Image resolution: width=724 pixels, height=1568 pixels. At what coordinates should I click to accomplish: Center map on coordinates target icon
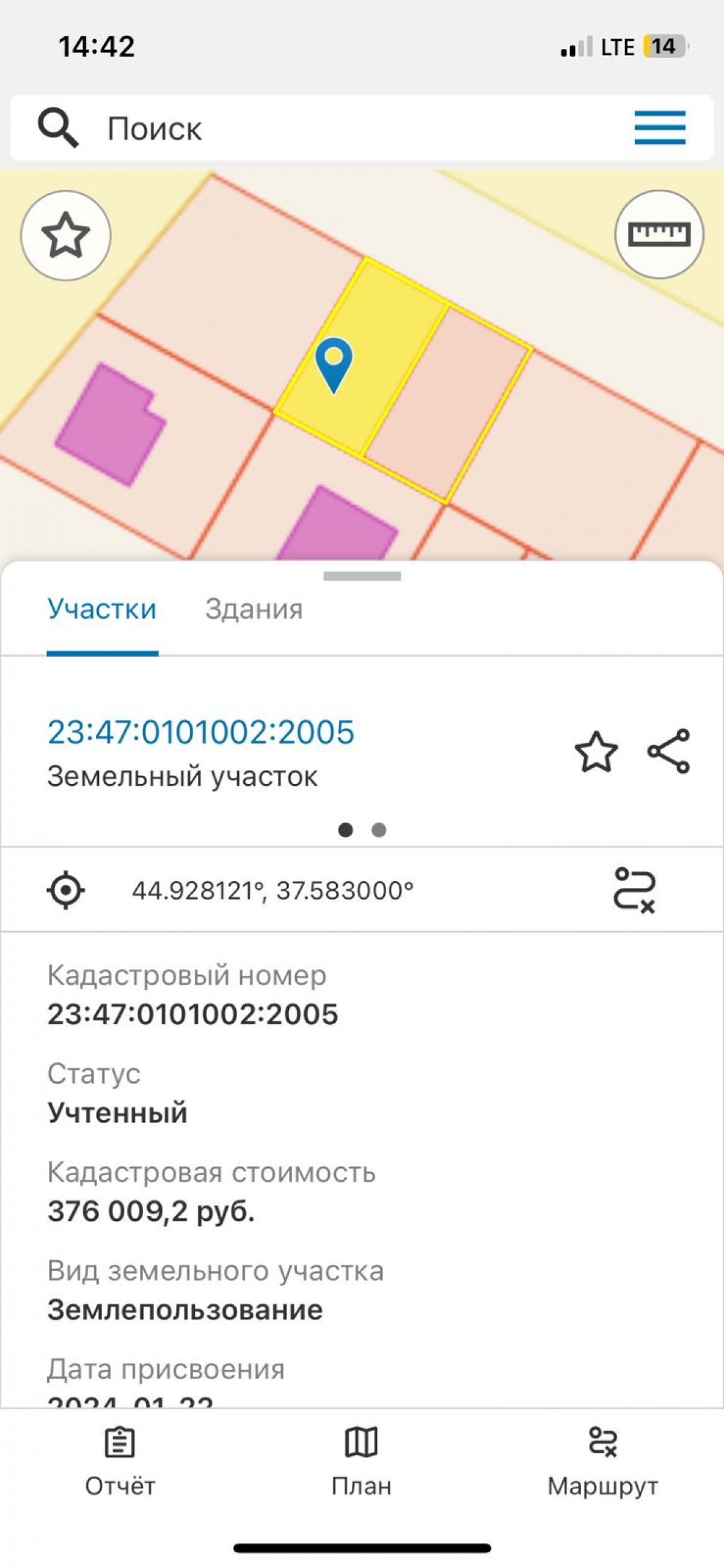[66, 890]
